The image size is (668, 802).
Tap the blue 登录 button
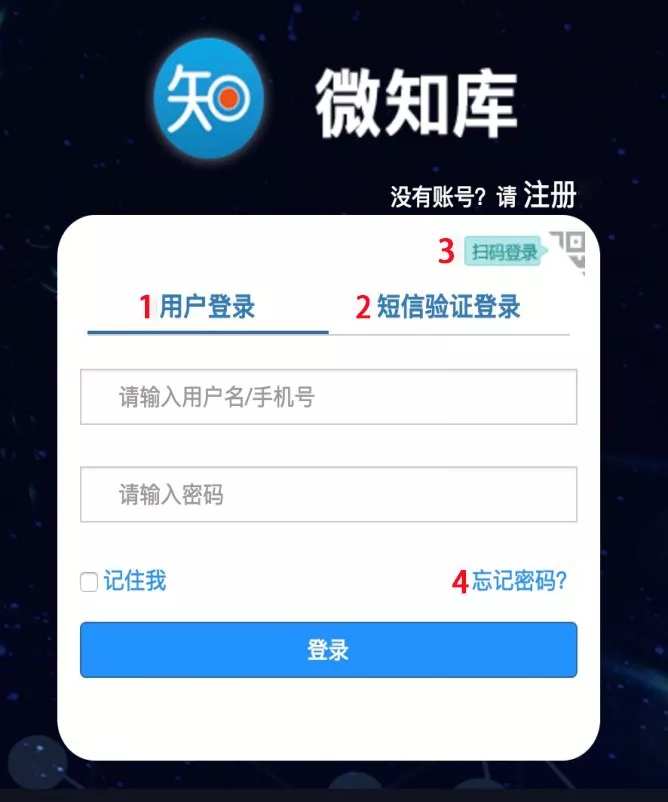tap(328, 650)
